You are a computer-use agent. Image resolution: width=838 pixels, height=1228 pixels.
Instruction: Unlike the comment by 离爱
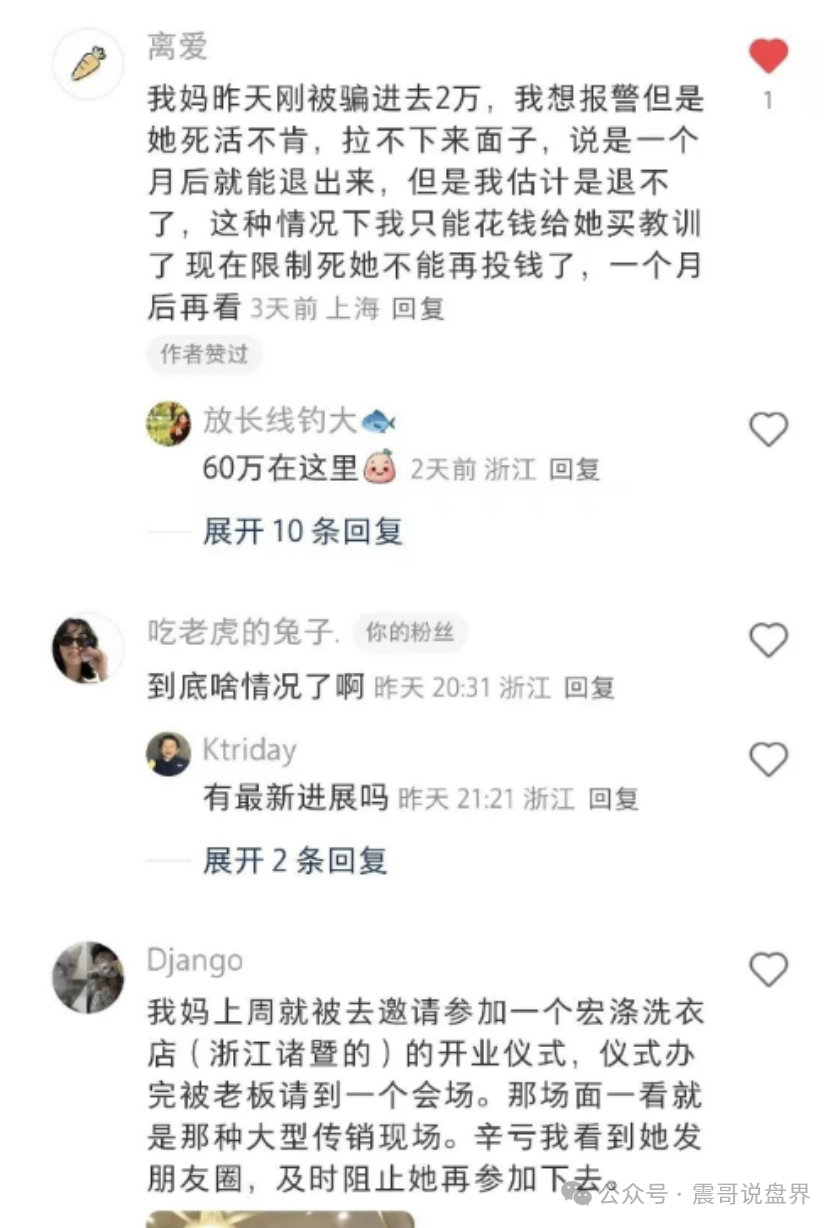768,55
